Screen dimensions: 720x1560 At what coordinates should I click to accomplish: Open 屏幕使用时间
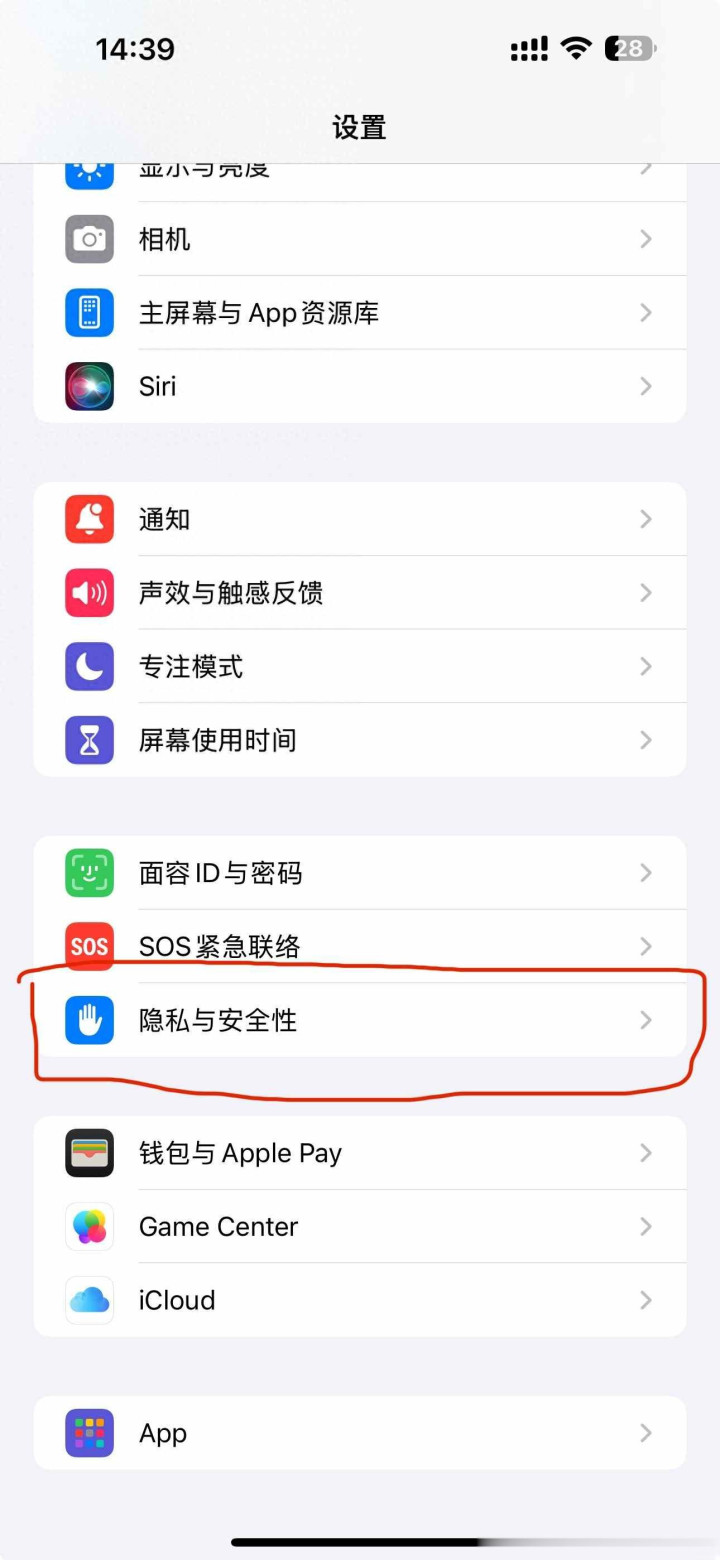tap(360, 740)
